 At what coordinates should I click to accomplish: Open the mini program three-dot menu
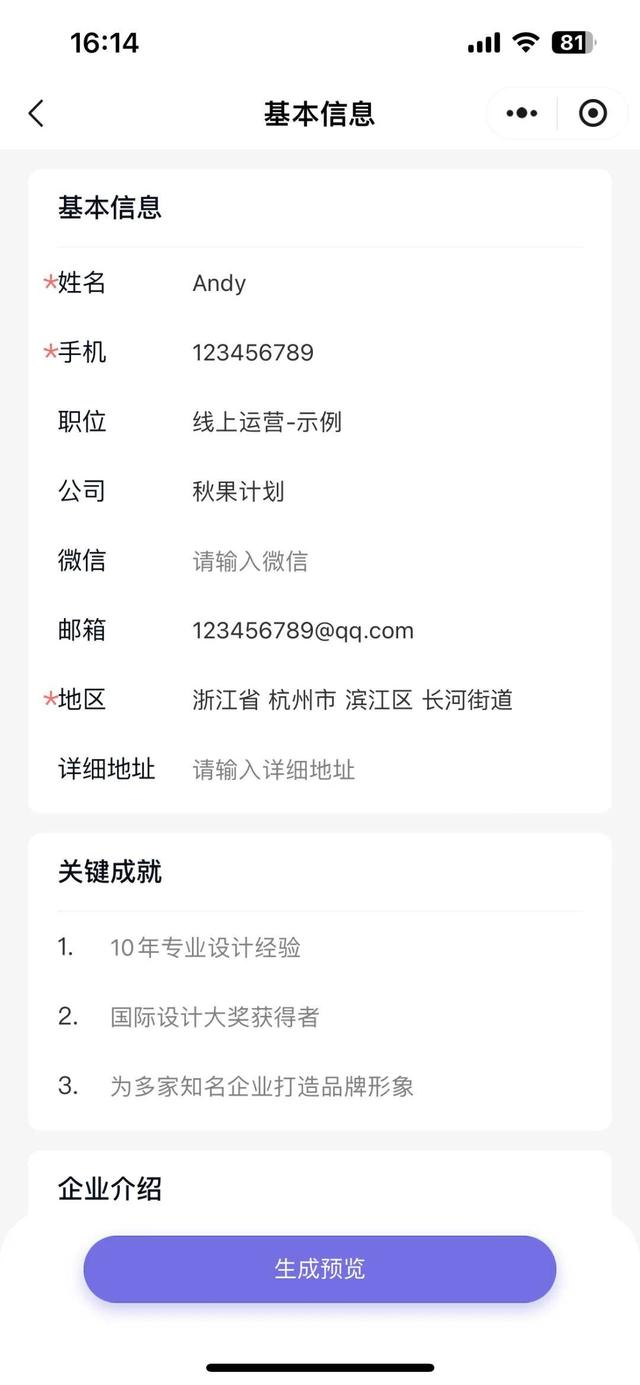521,114
